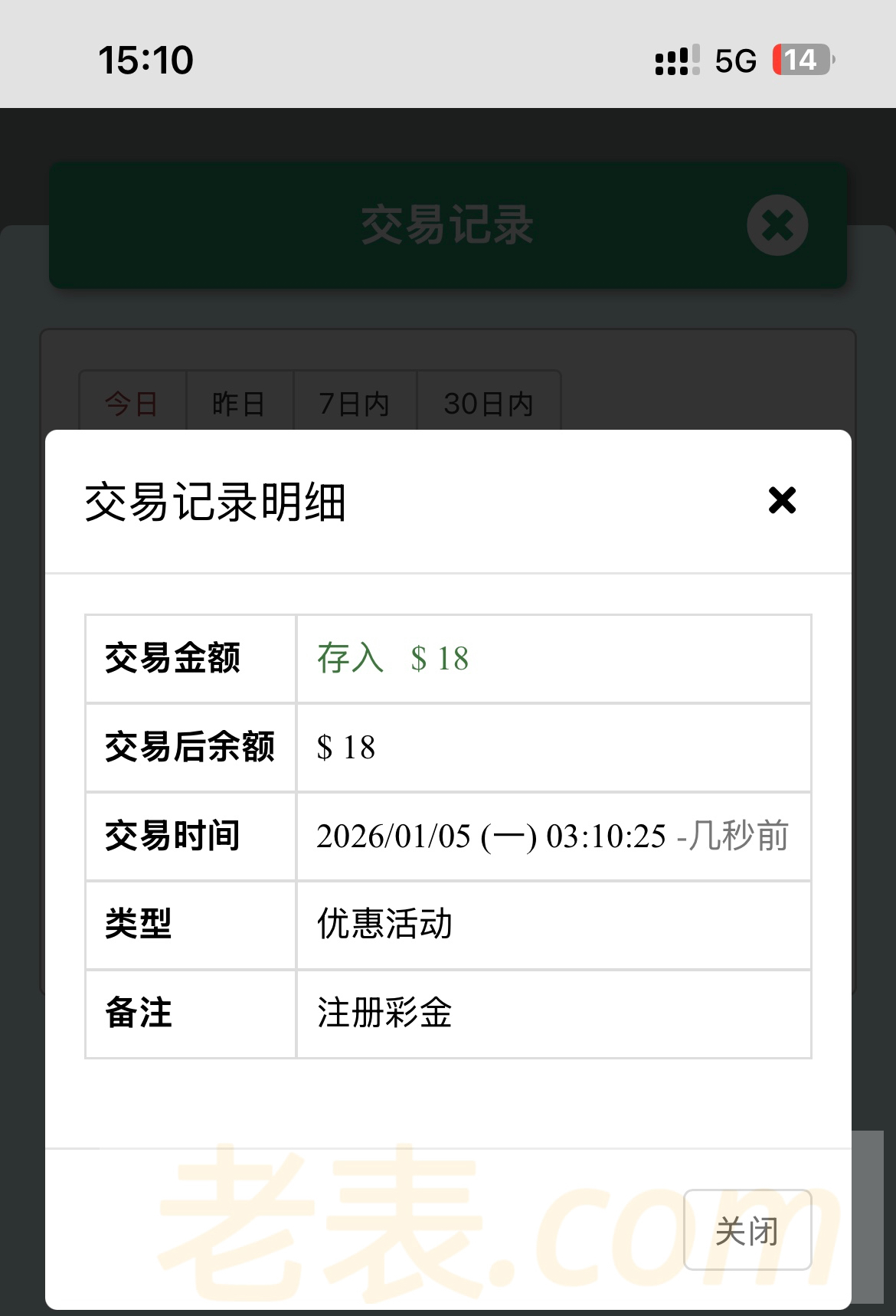The image size is (896, 1316).
Task: Select the 昨日 tab
Action: point(239,403)
